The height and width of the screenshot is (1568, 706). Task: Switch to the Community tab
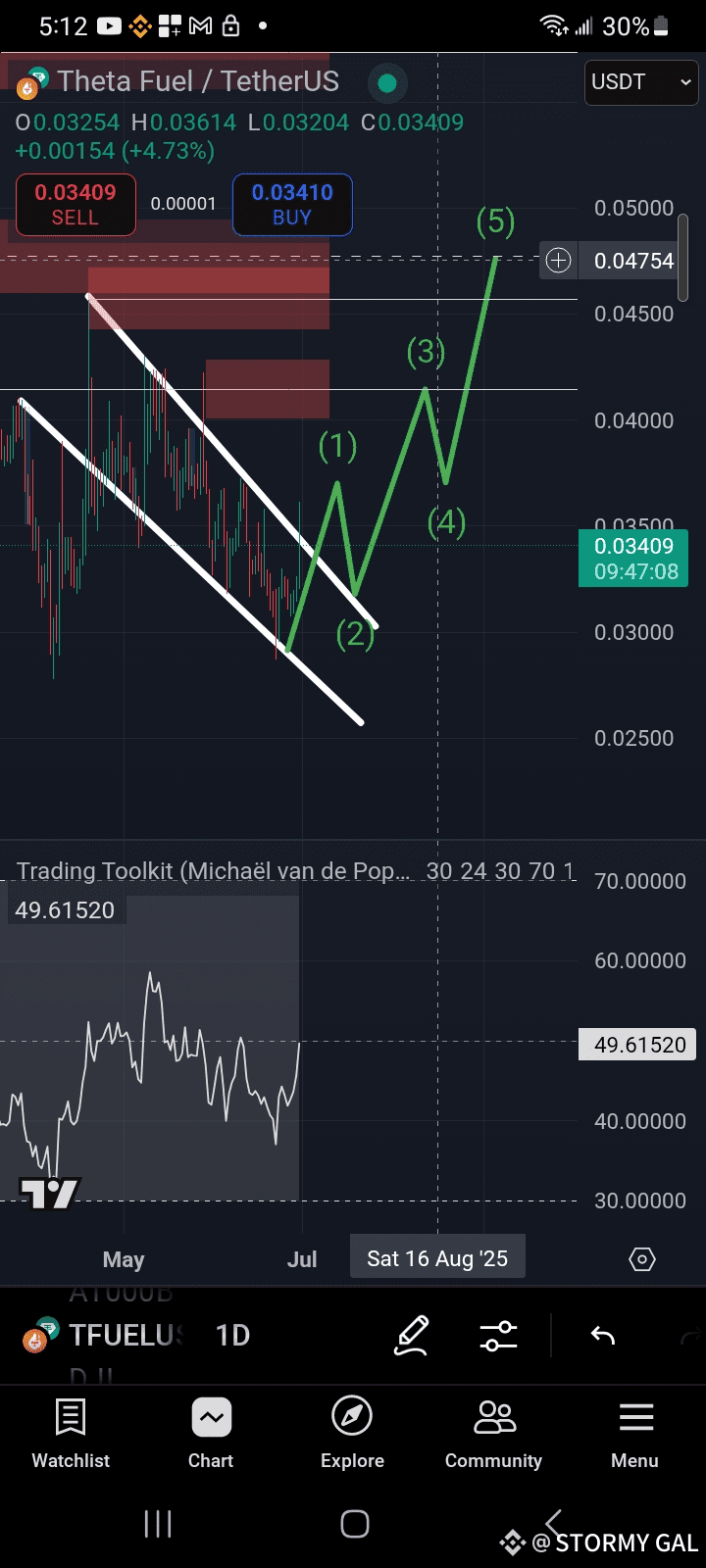coord(493,1433)
